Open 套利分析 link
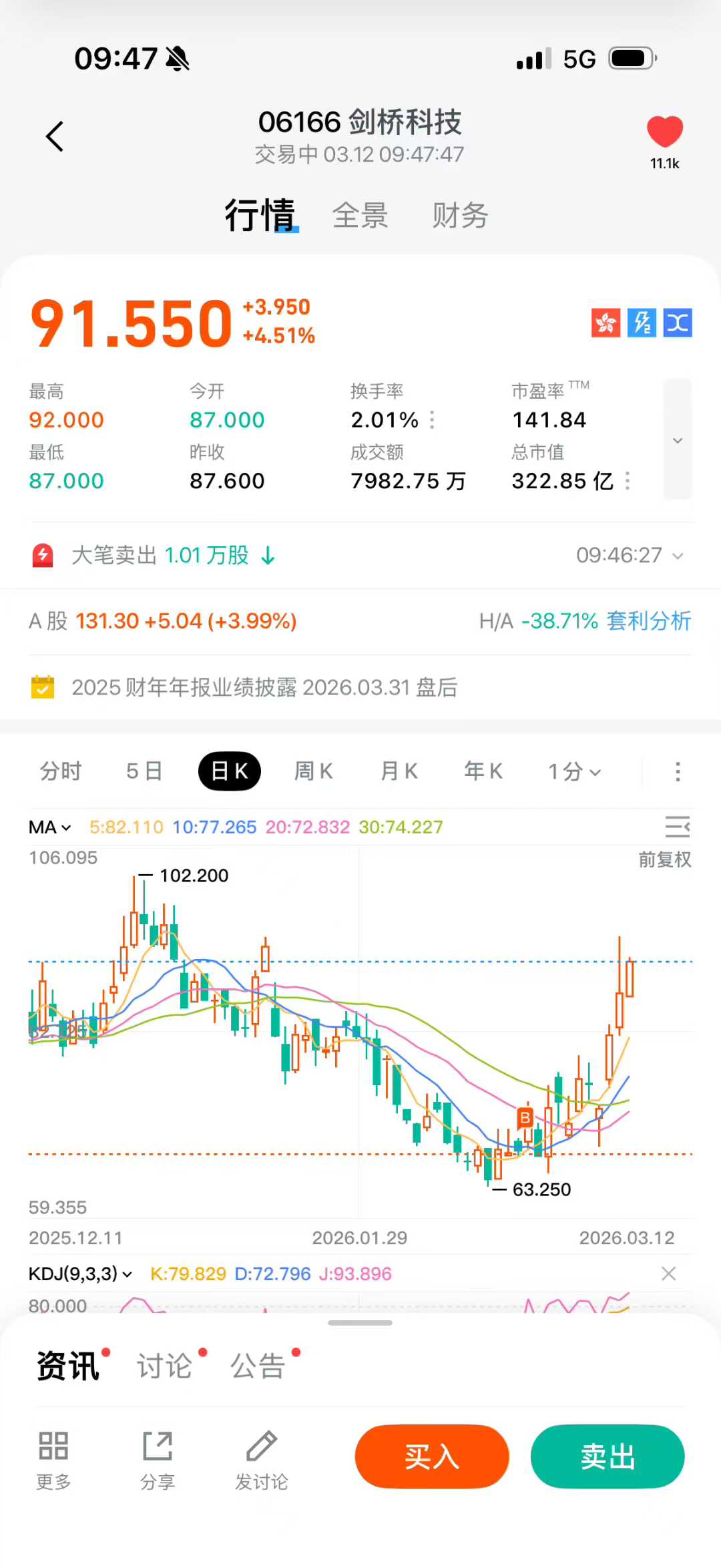The image size is (721, 1568). point(648,621)
